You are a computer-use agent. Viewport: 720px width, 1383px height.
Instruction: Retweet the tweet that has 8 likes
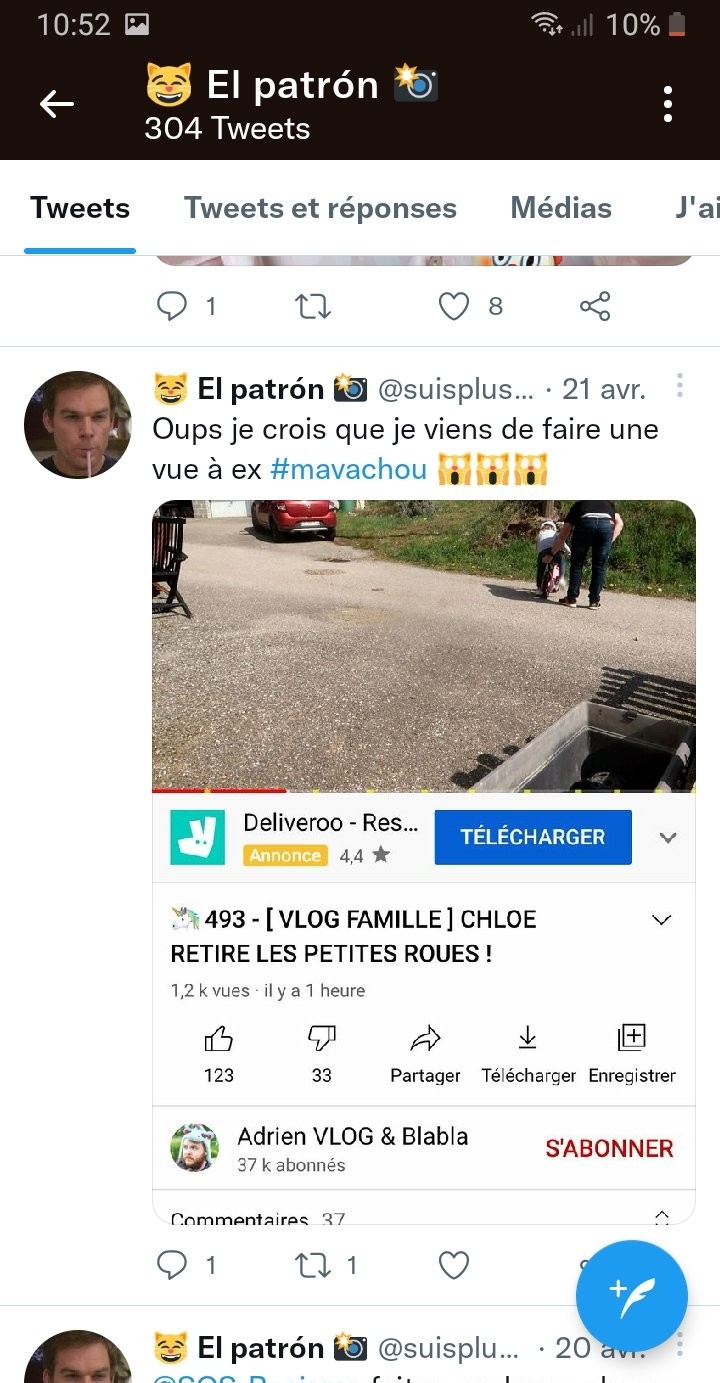[x=313, y=306]
